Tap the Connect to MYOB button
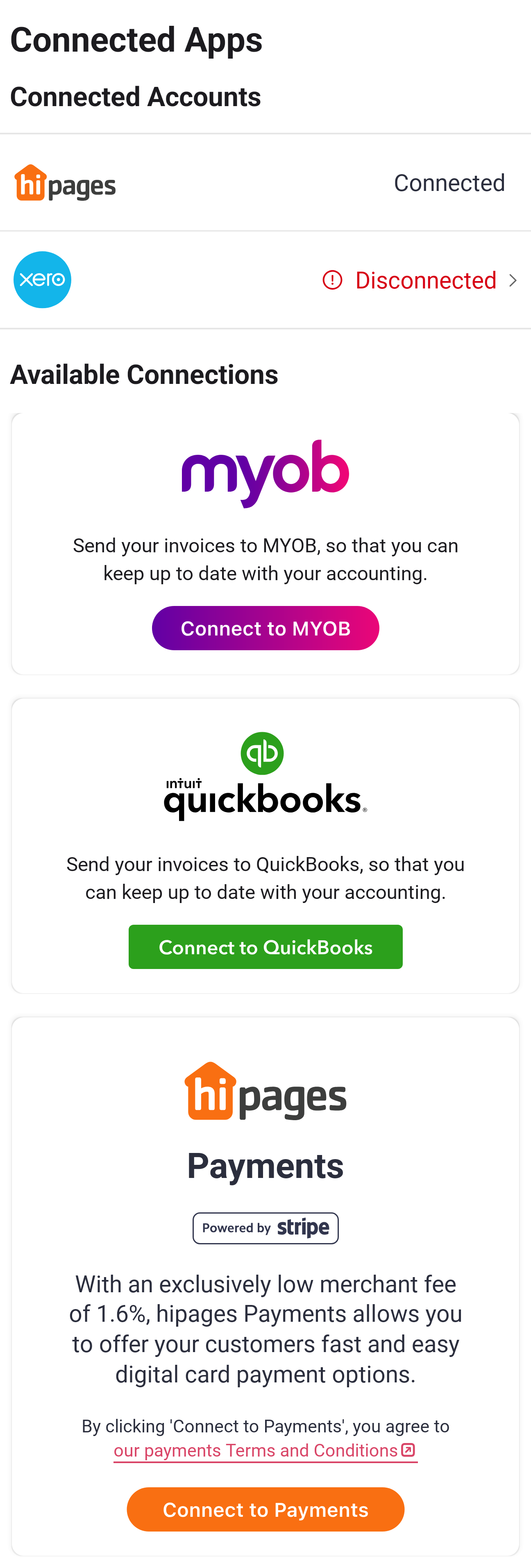Viewport: 531px width, 1568px height. click(265, 628)
